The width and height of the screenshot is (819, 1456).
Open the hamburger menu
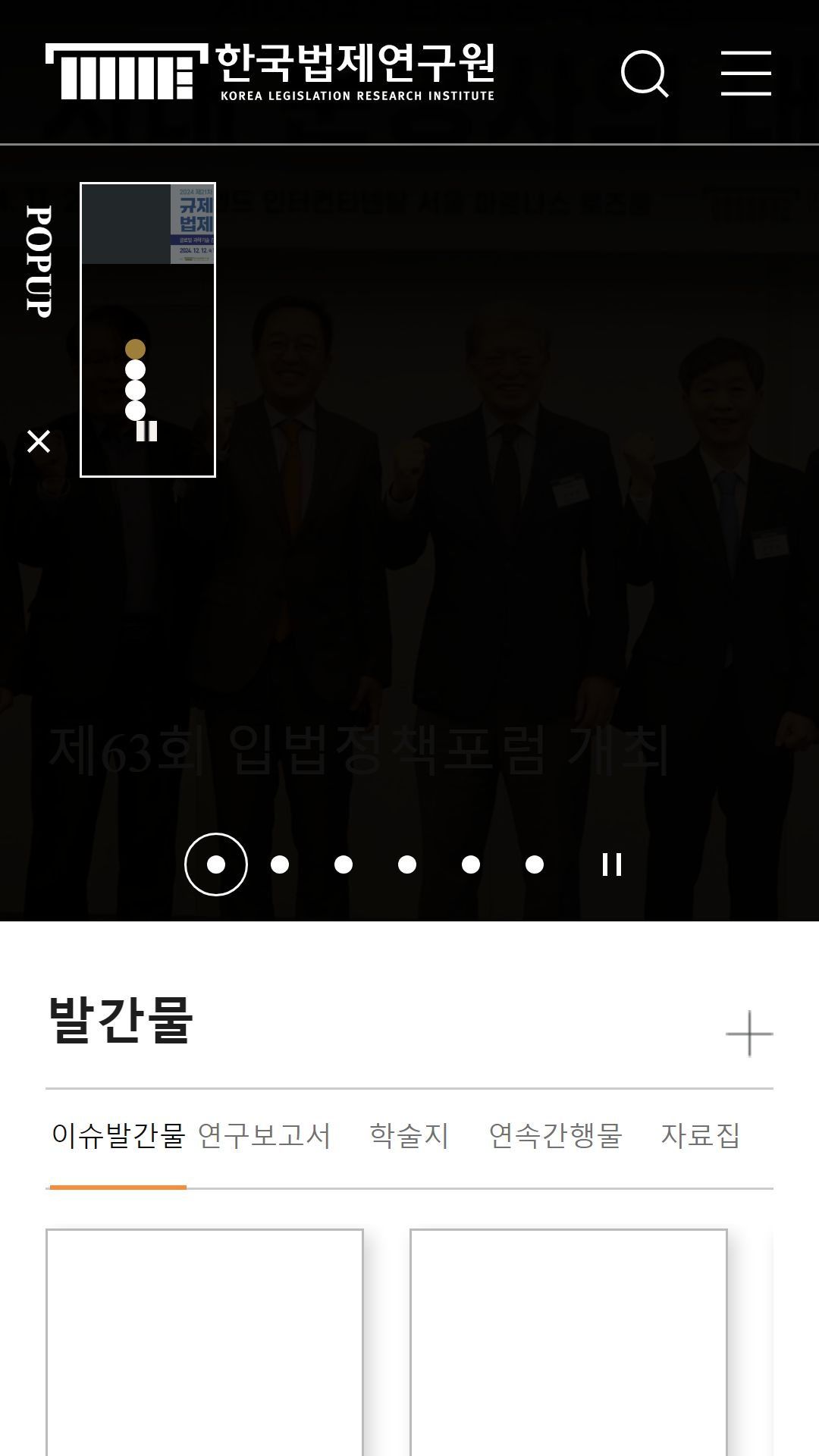(745, 74)
